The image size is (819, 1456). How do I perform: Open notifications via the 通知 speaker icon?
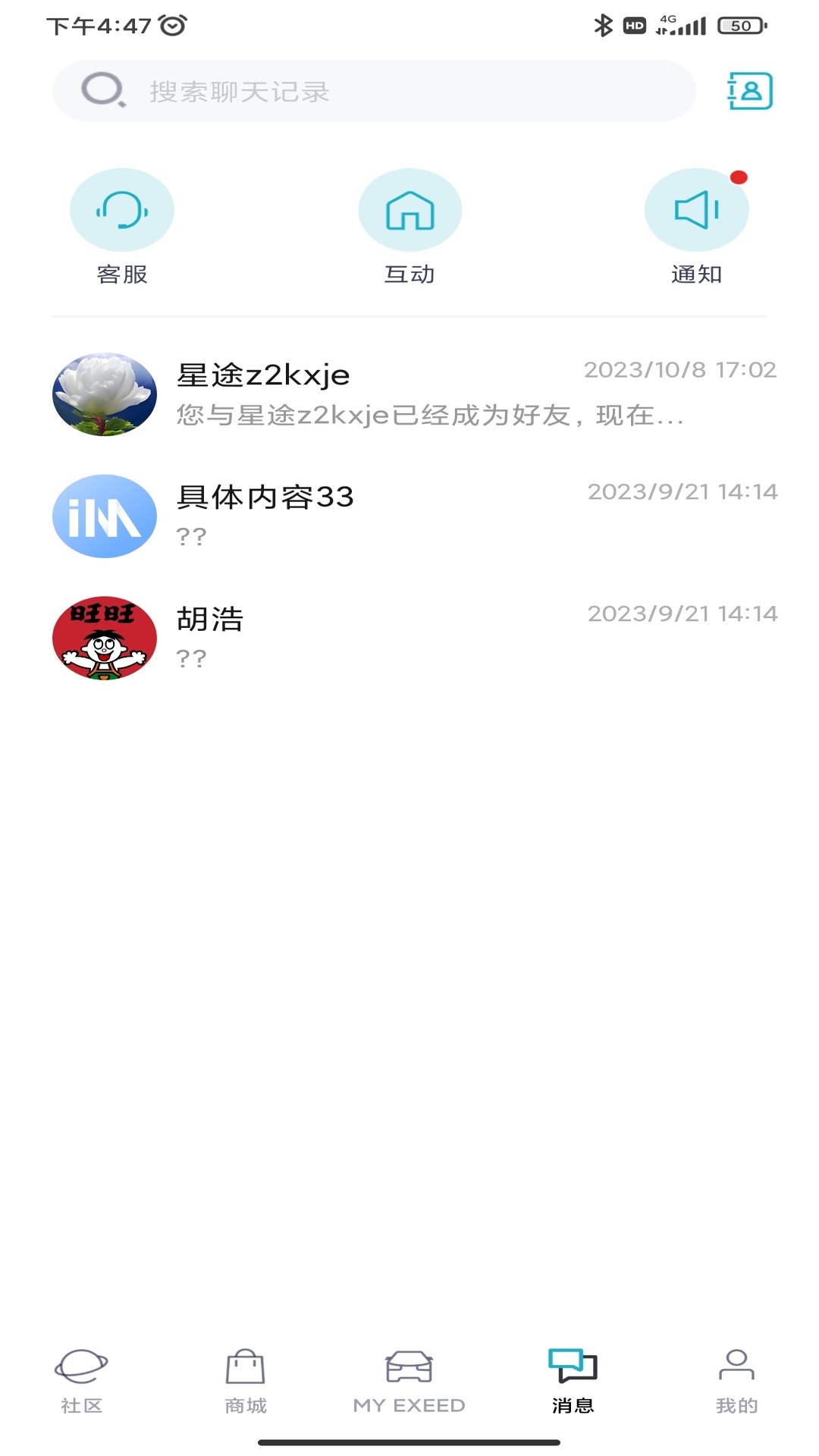click(x=697, y=209)
